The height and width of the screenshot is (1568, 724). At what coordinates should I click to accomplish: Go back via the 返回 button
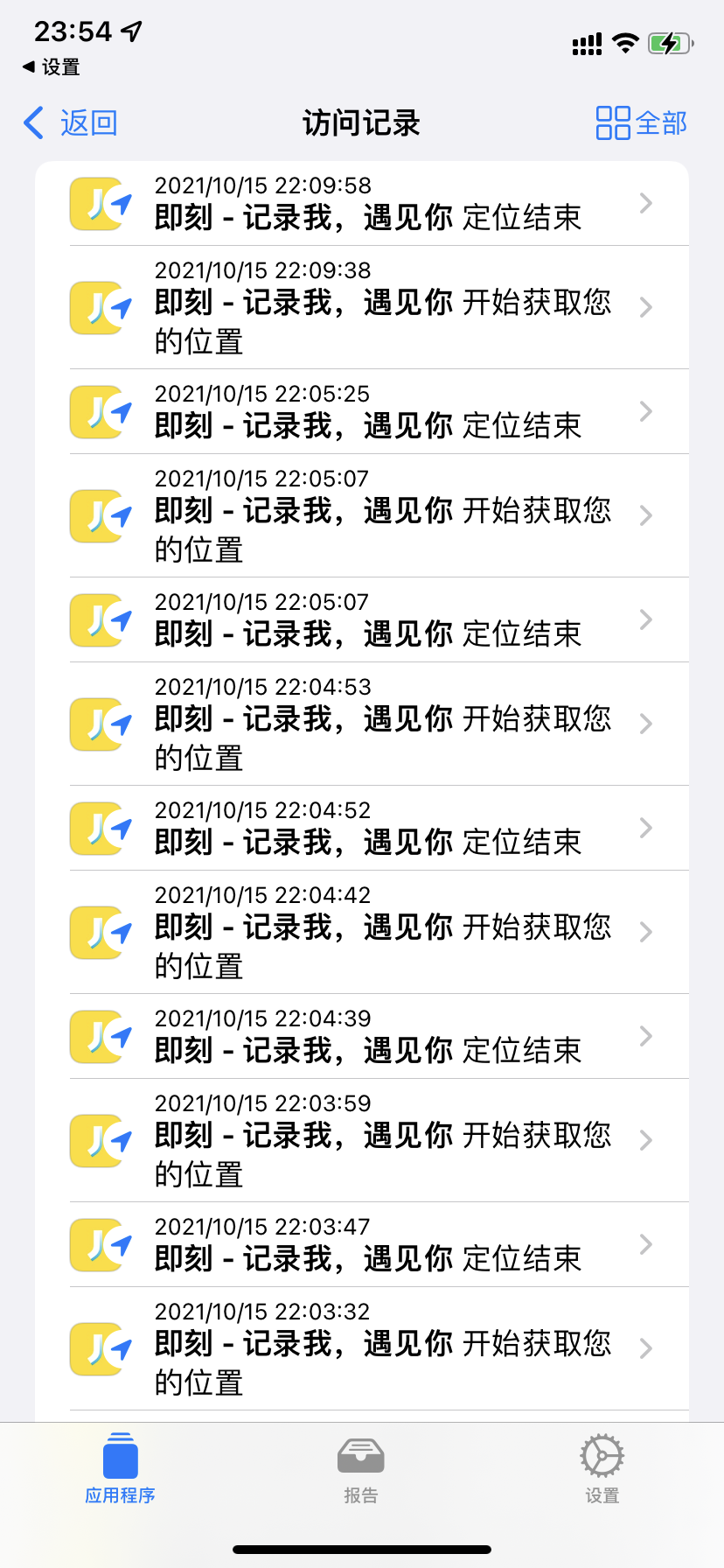[x=72, y=123]
